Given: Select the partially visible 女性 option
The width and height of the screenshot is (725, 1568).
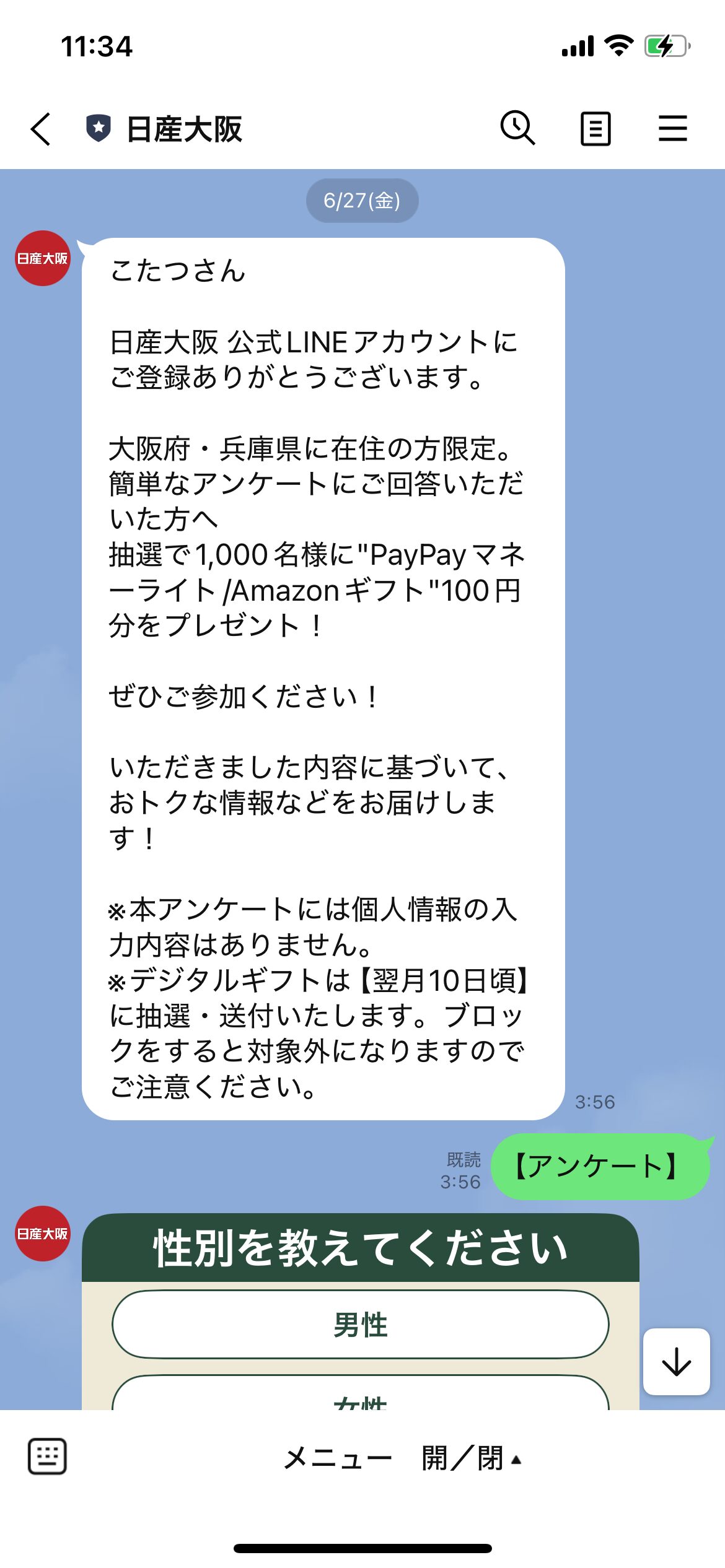Looking at the screenshot, I should (360, 1397).
